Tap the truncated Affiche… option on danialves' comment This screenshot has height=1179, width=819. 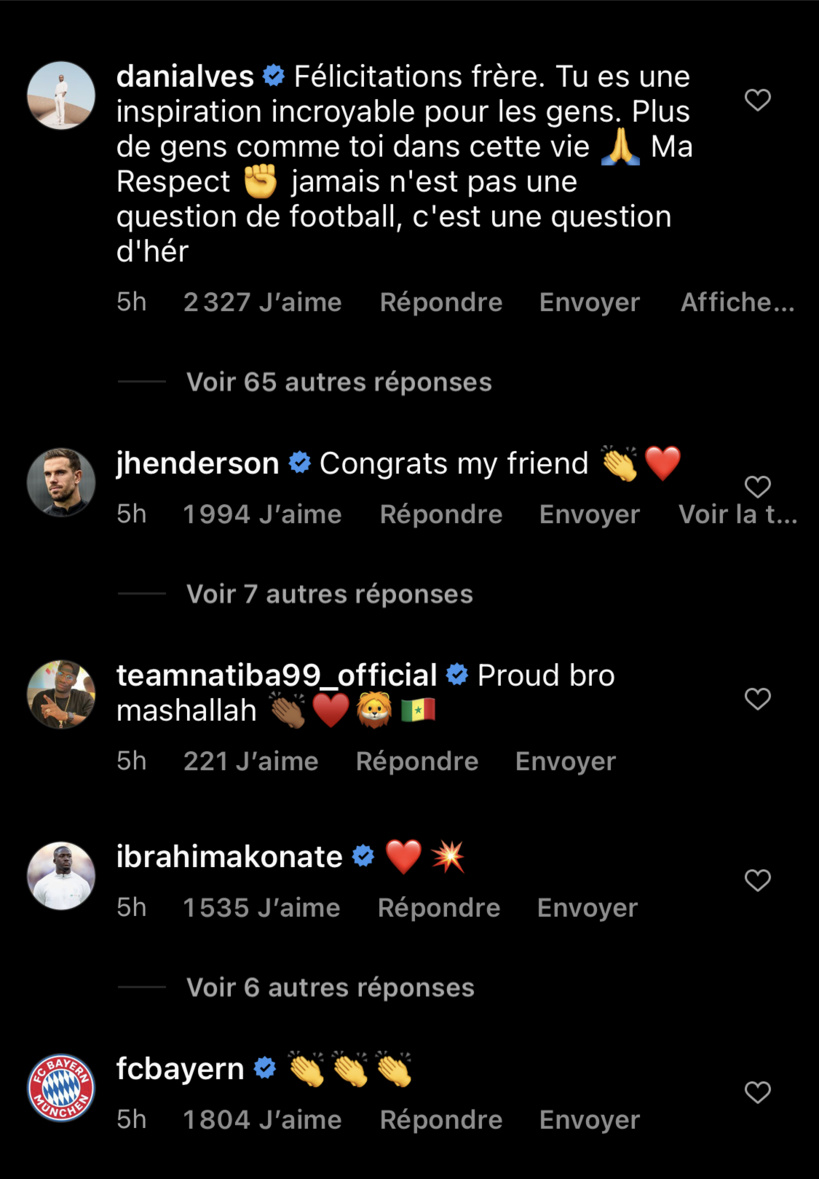[737, 302]
